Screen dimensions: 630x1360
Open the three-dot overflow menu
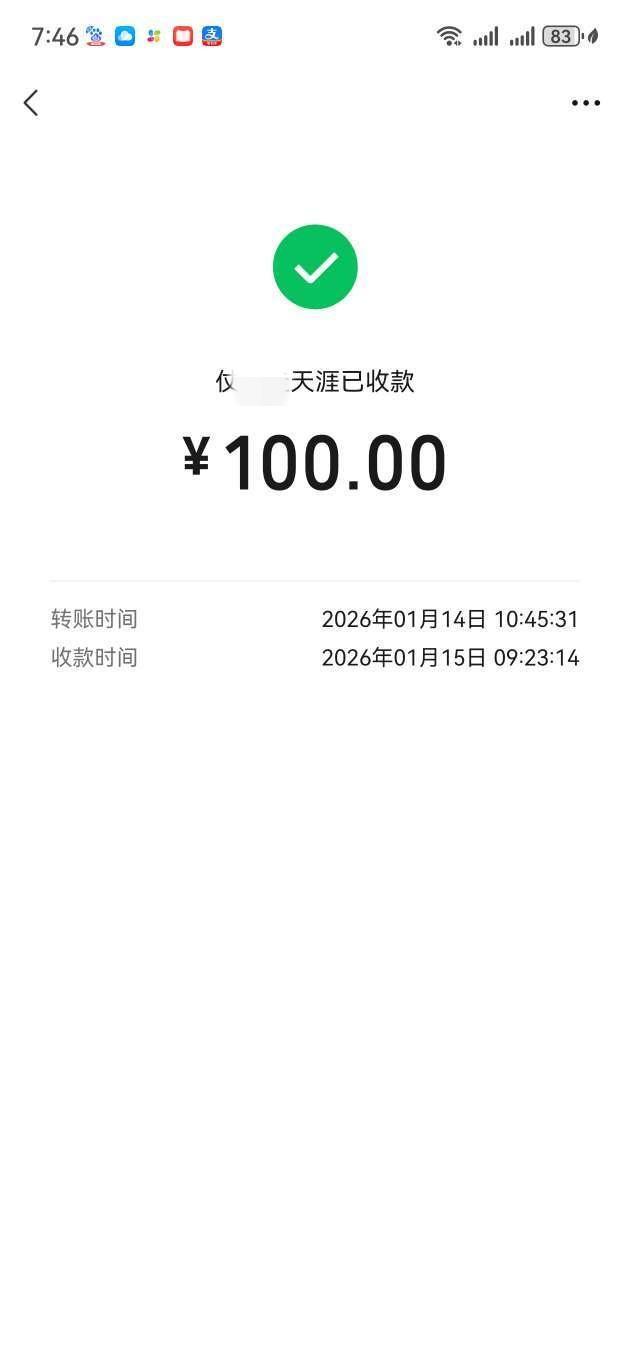(x=585, y=102)
